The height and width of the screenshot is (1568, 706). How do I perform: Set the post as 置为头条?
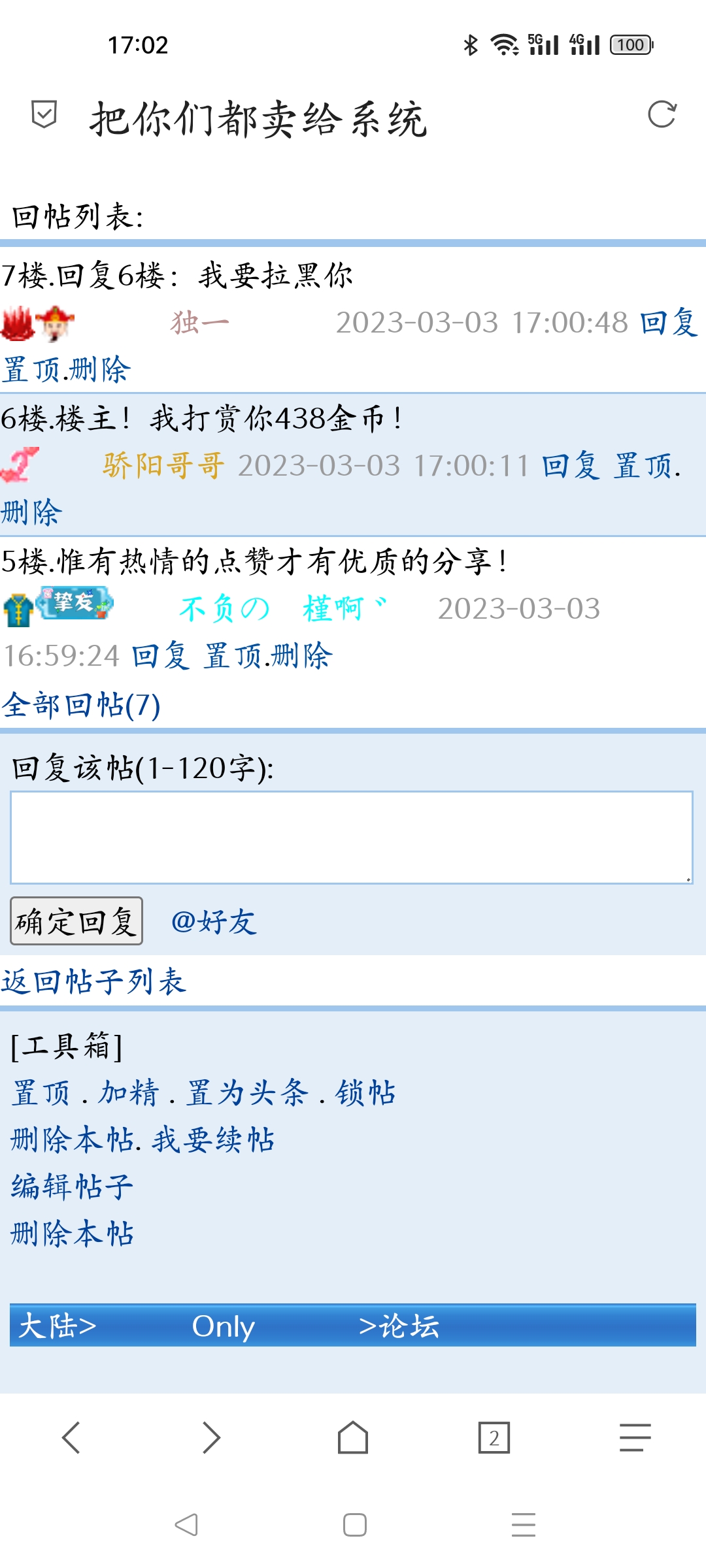click(247, 1093)
